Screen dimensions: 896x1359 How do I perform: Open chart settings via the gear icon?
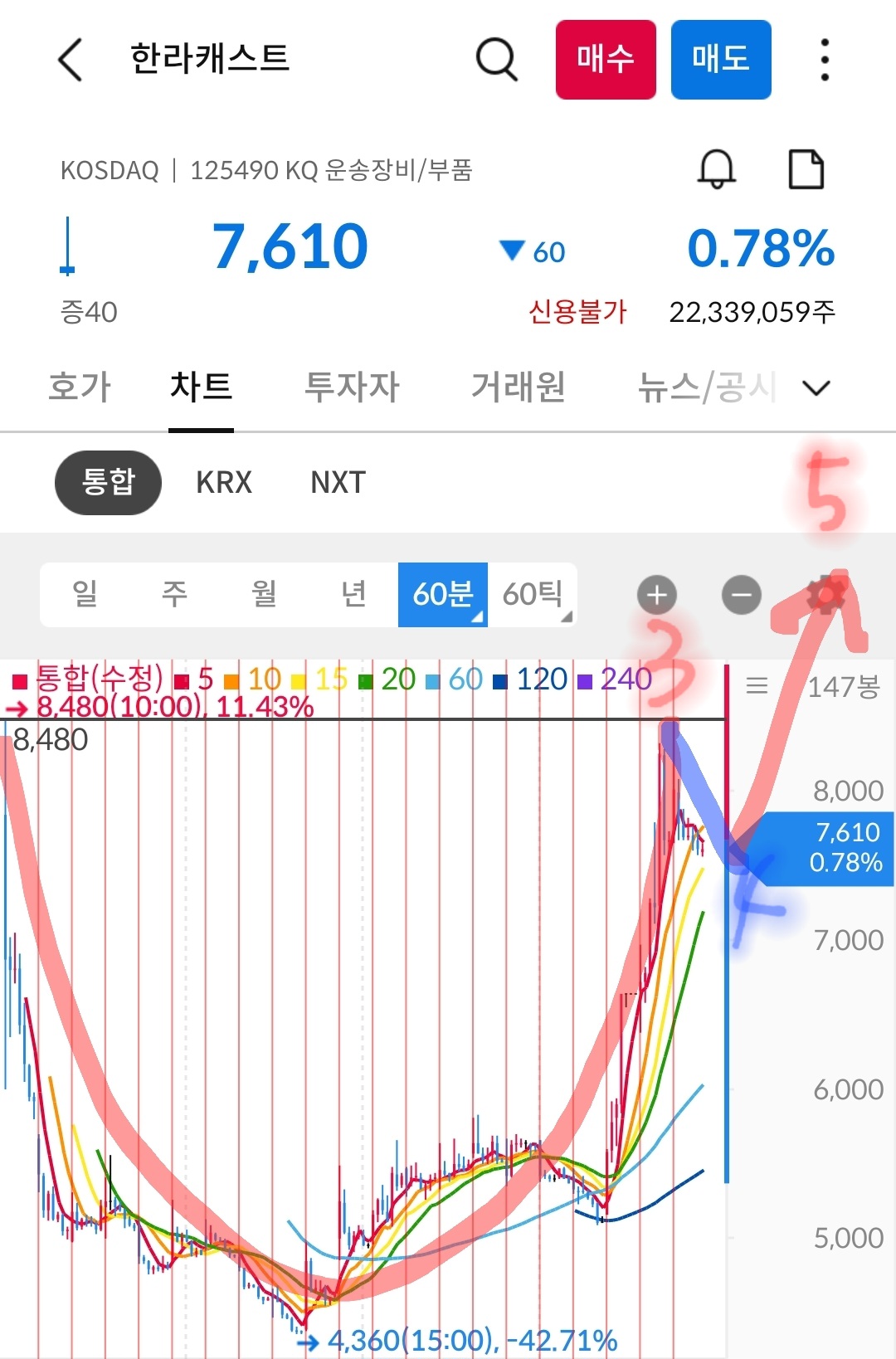(x=826, y=594)
